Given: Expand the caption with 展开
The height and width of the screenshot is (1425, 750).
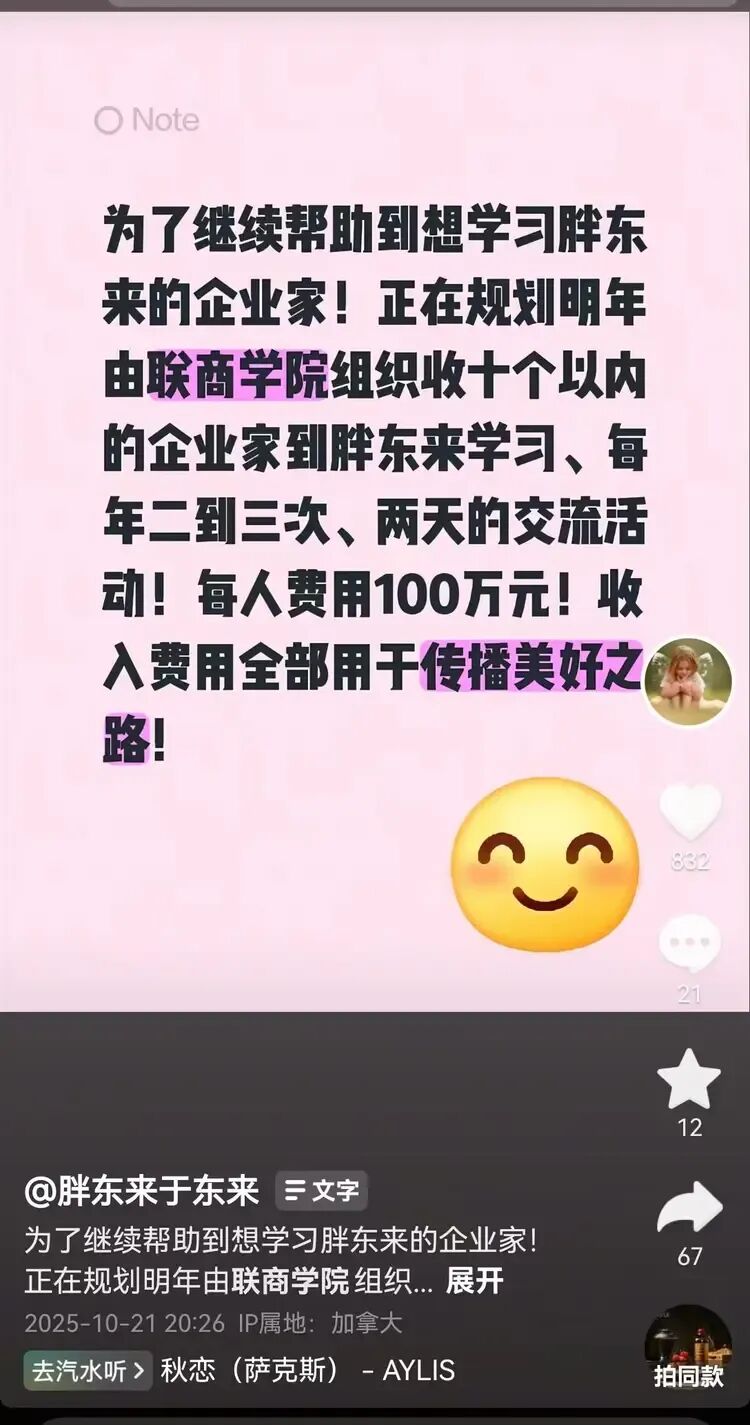Looking at the screenshot, I should tap(474, 1281).
